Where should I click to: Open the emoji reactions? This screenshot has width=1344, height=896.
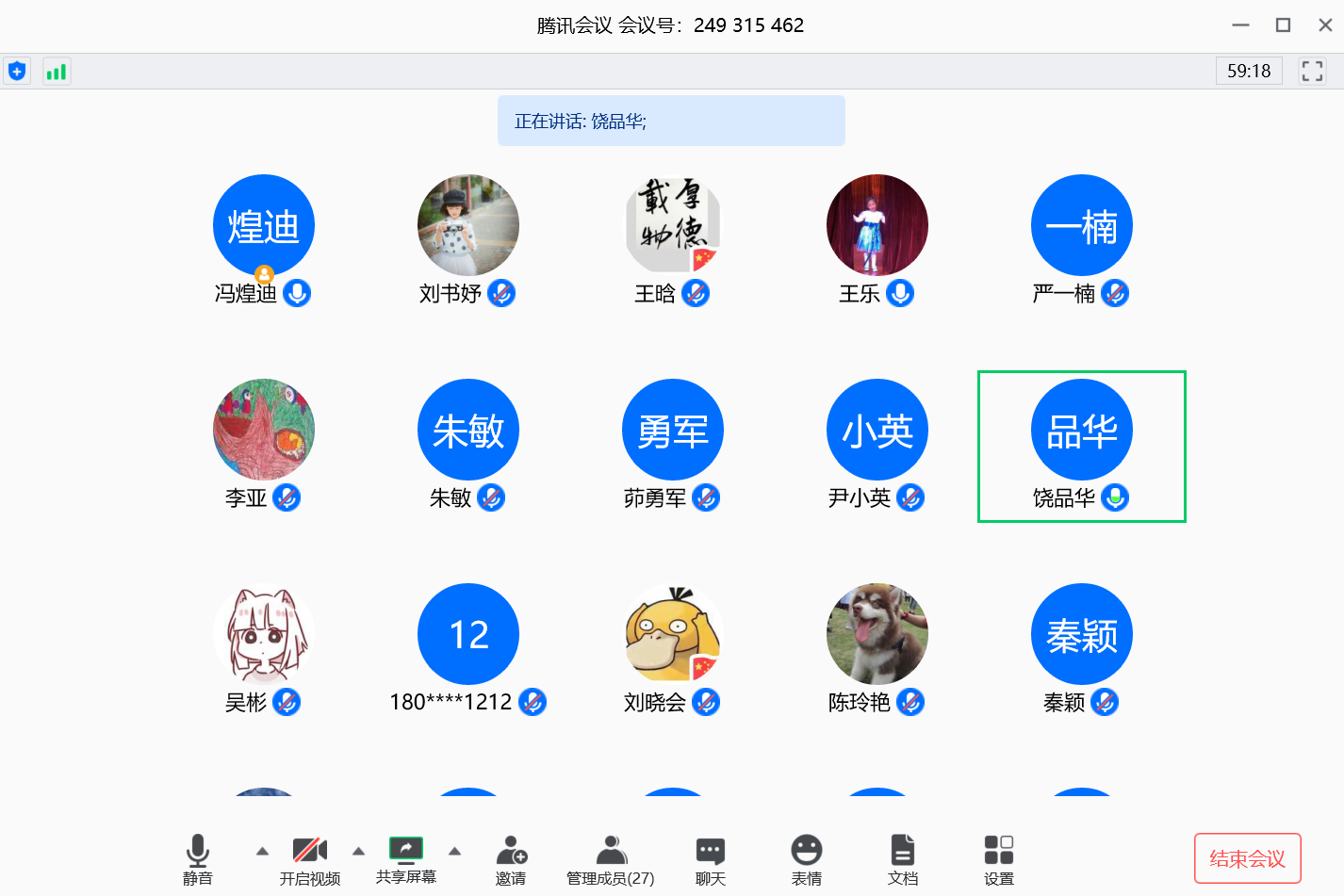pyautogui.click(x=806, y=858)
